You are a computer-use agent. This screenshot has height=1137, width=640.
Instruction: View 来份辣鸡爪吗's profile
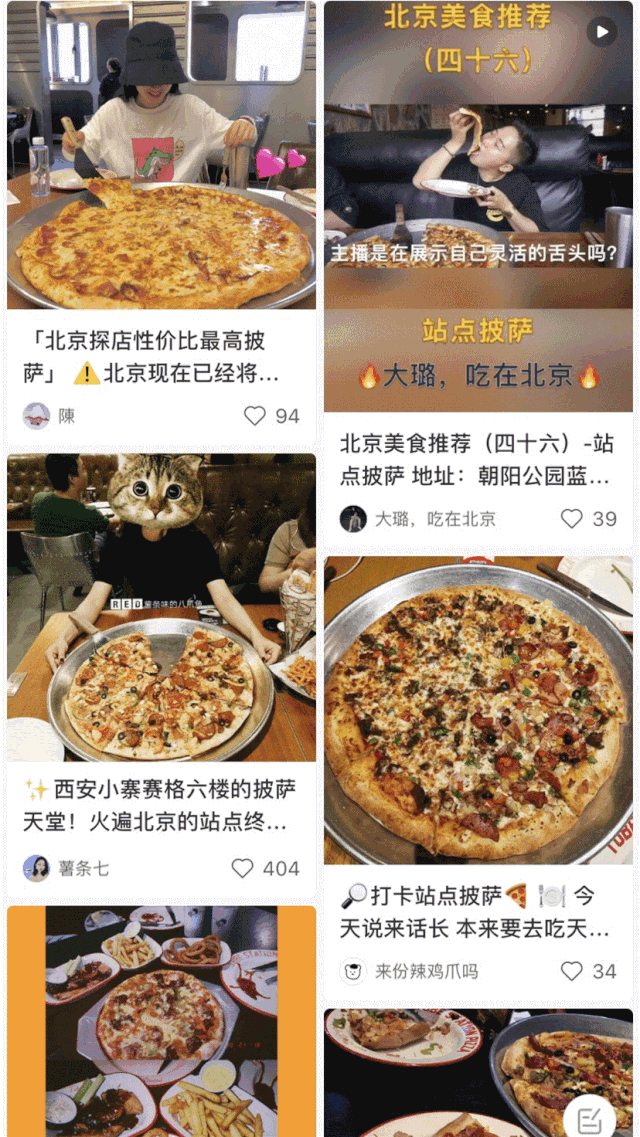pyautogui.click(x=353, y=971)
